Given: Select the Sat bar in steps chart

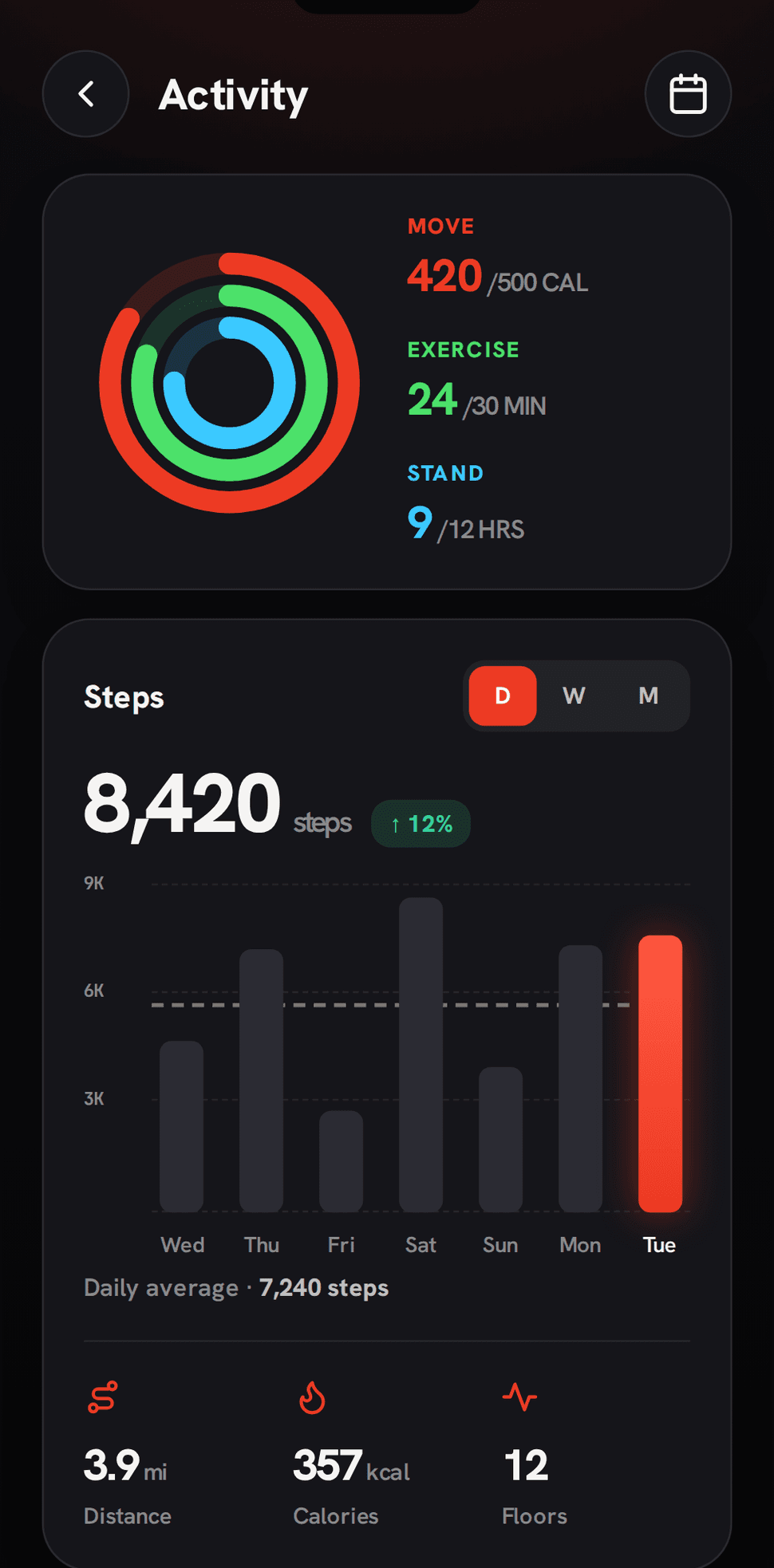Looking at the screenshot, I should coord(421,1054).
